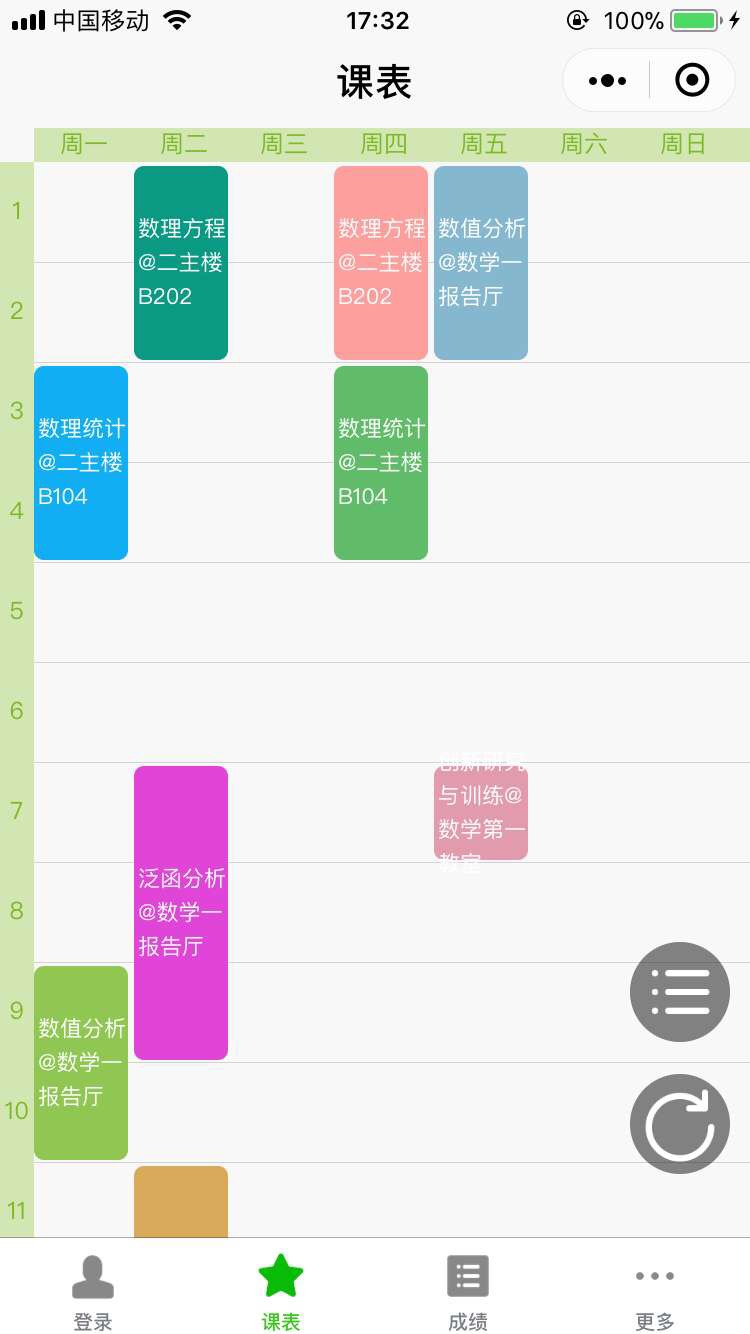
Task: Open the 更多 tab
Action: [655, 1292]
